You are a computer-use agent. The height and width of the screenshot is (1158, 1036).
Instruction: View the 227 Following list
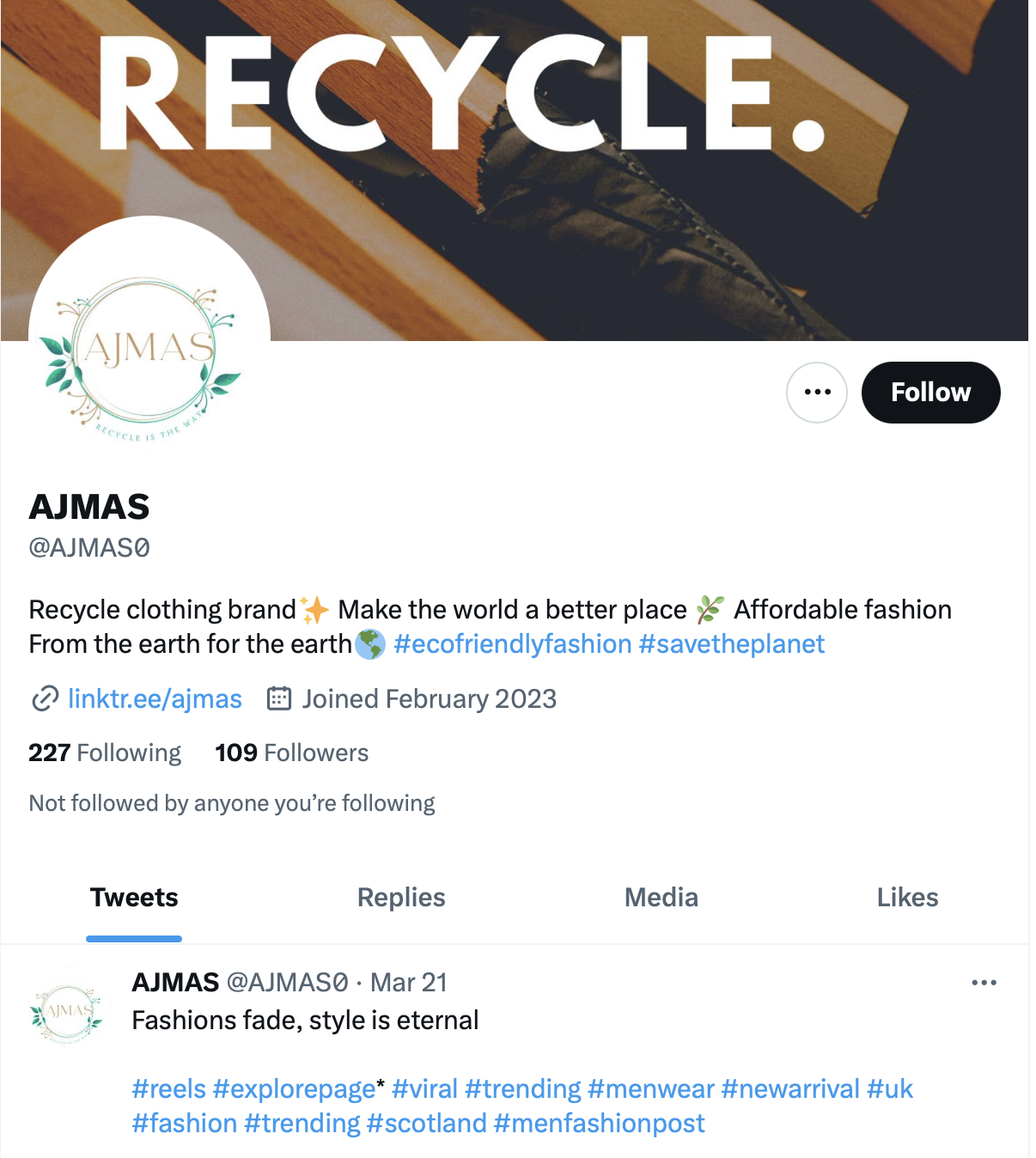[105, 753]
